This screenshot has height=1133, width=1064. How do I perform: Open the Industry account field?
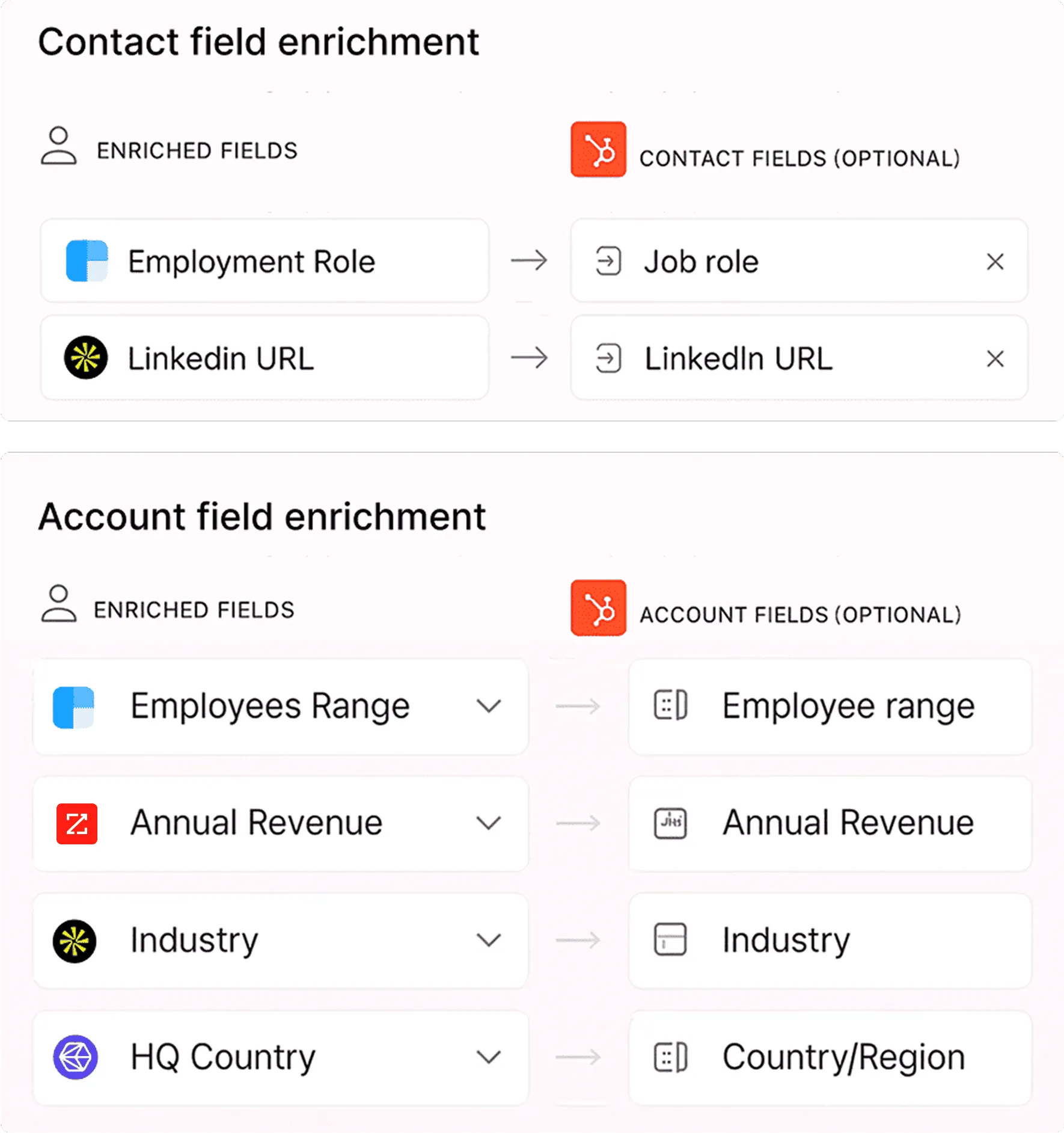click(x=830, y=941)
